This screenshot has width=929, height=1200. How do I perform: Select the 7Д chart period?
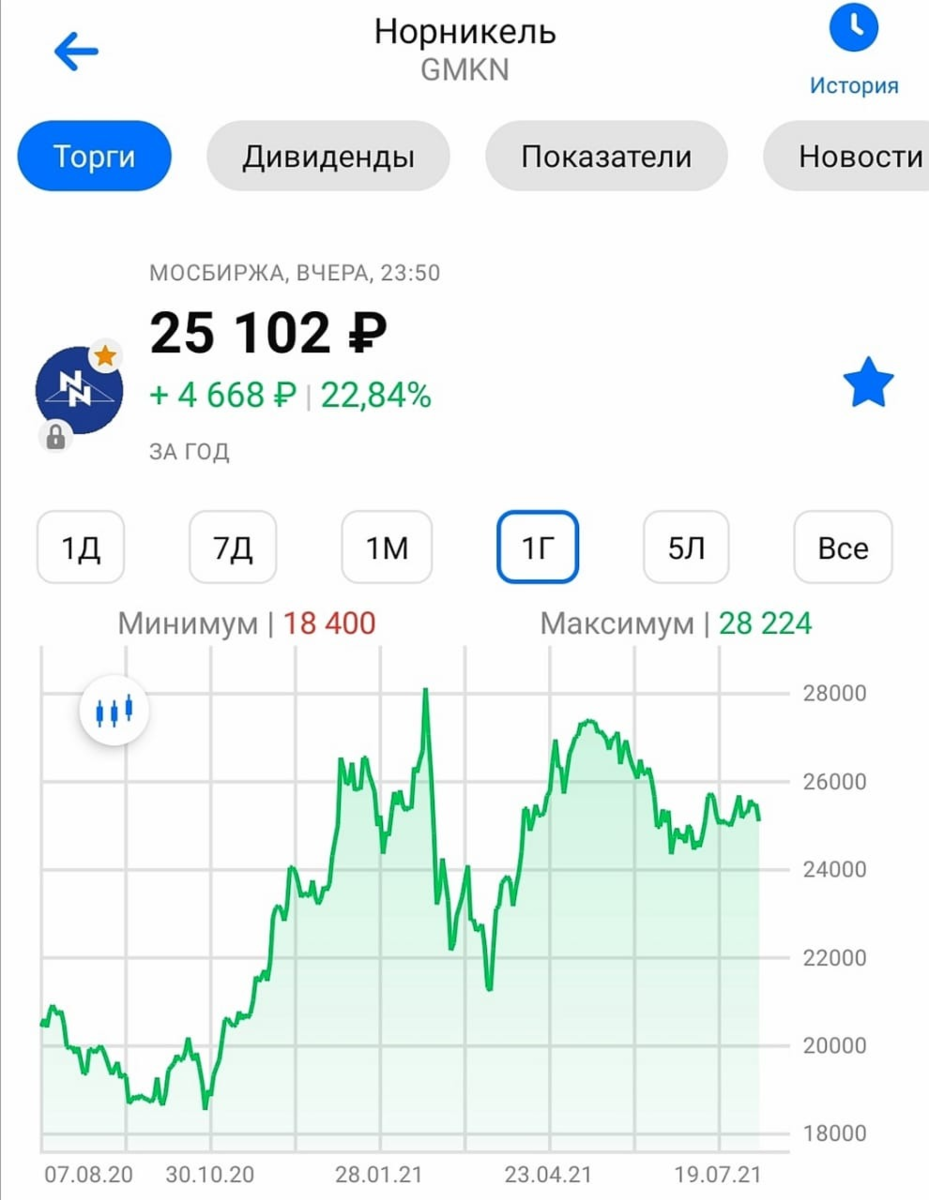(x=233, y=547)
